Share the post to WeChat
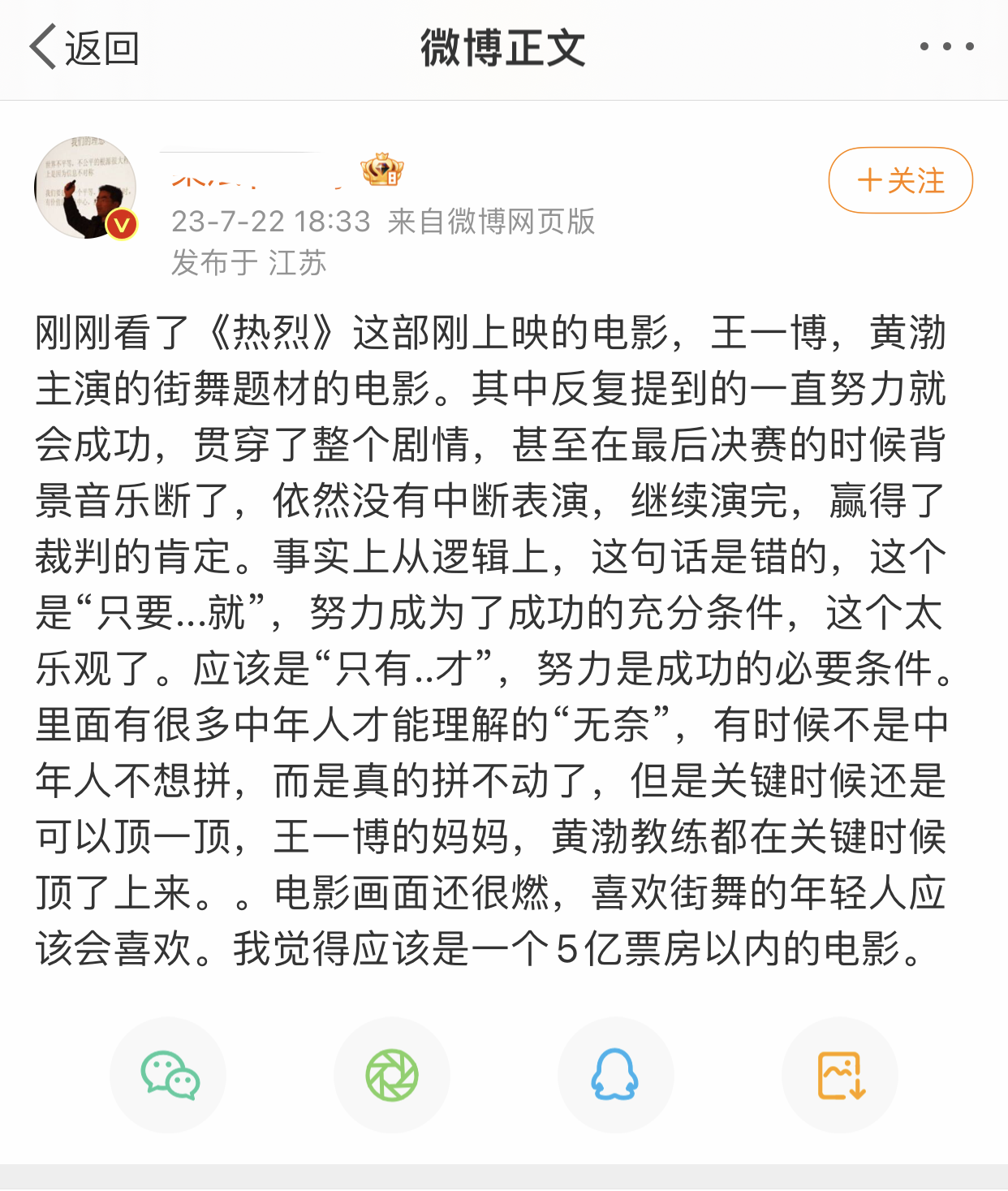Image resolution: width=1008 pixels, height=1191 pixels. click(168, 1074)
